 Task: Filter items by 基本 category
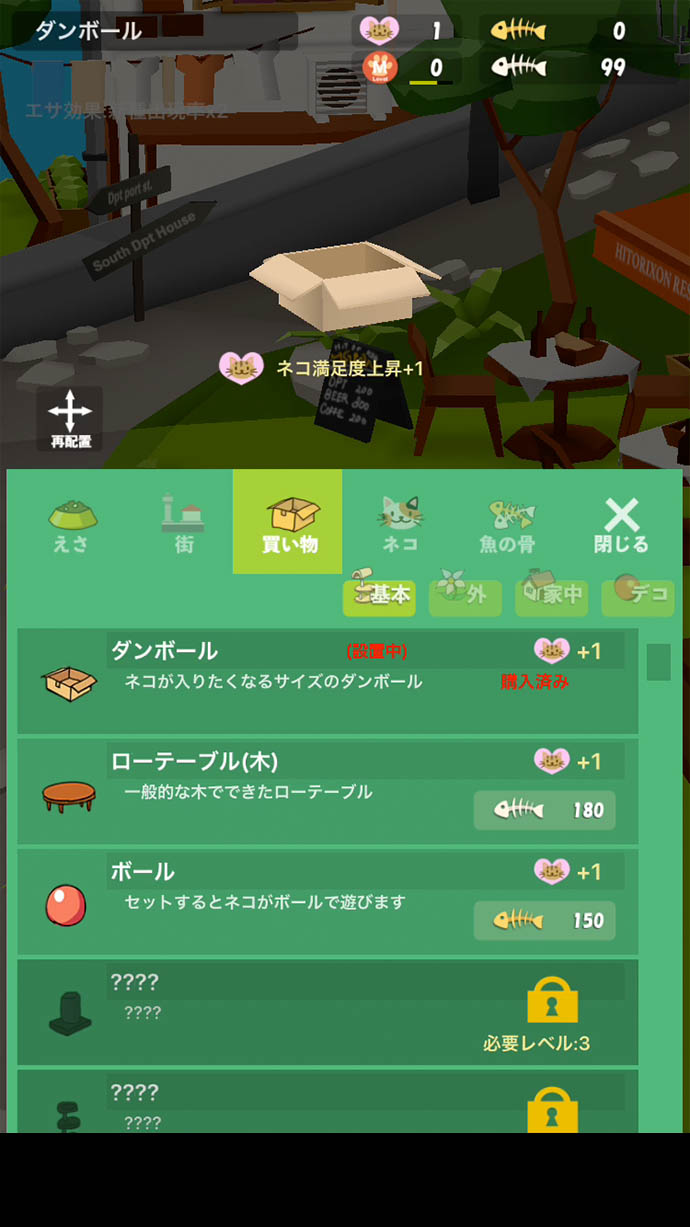click(379, 596)
